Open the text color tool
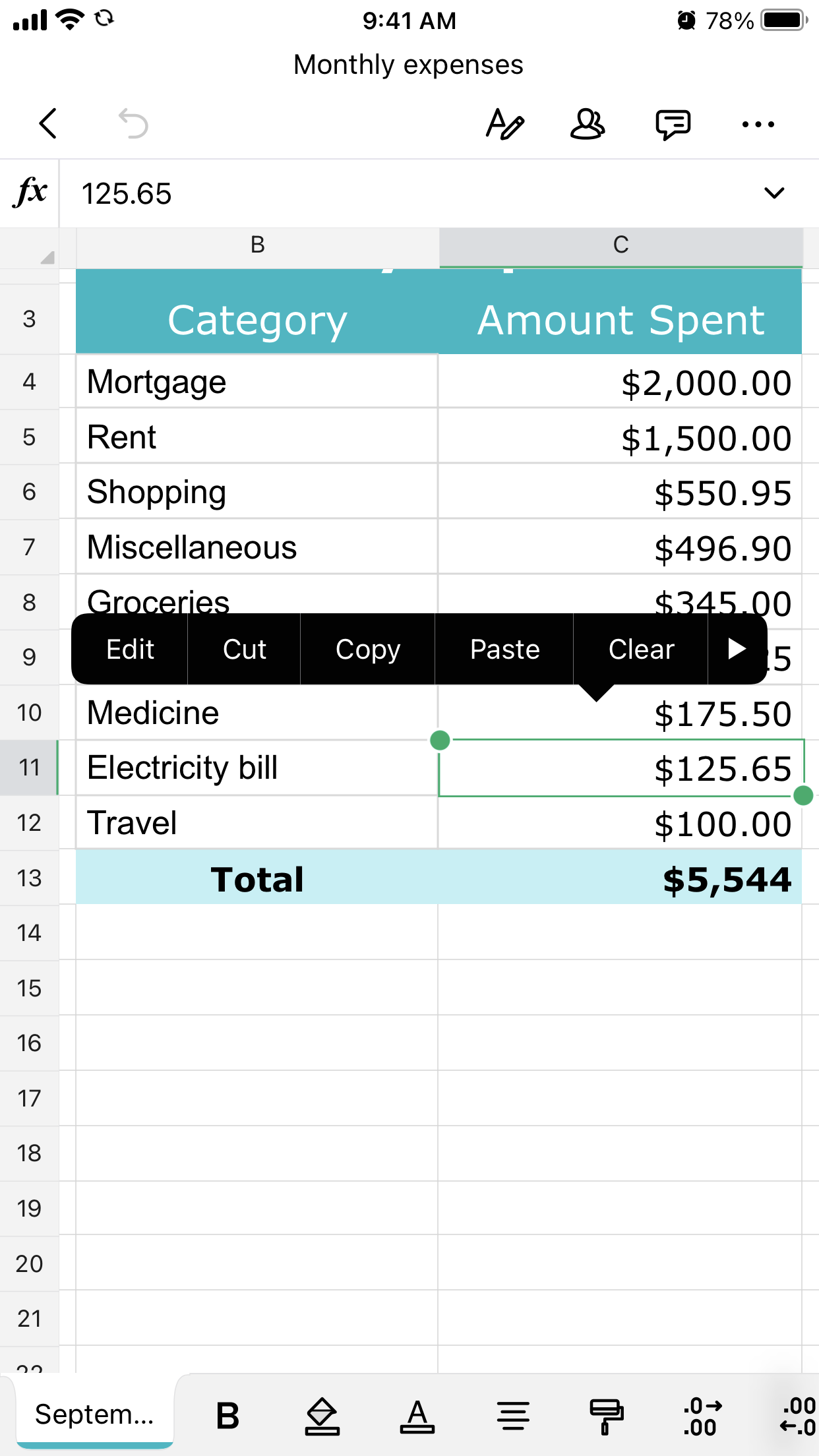 417,1415
